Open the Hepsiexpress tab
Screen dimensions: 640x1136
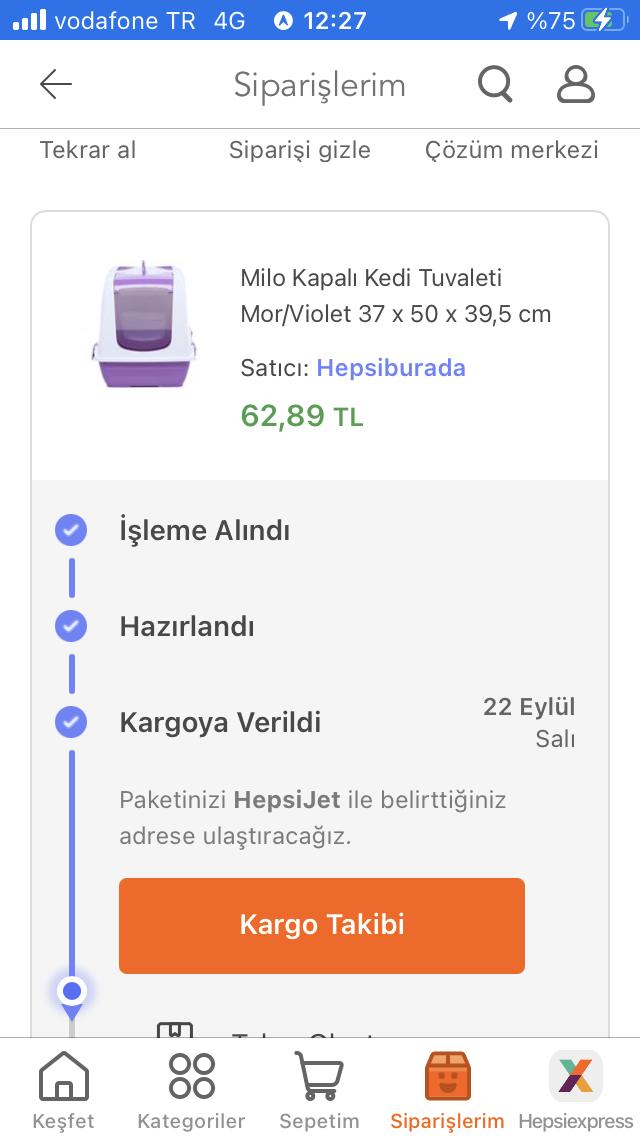coord(575,1088)
